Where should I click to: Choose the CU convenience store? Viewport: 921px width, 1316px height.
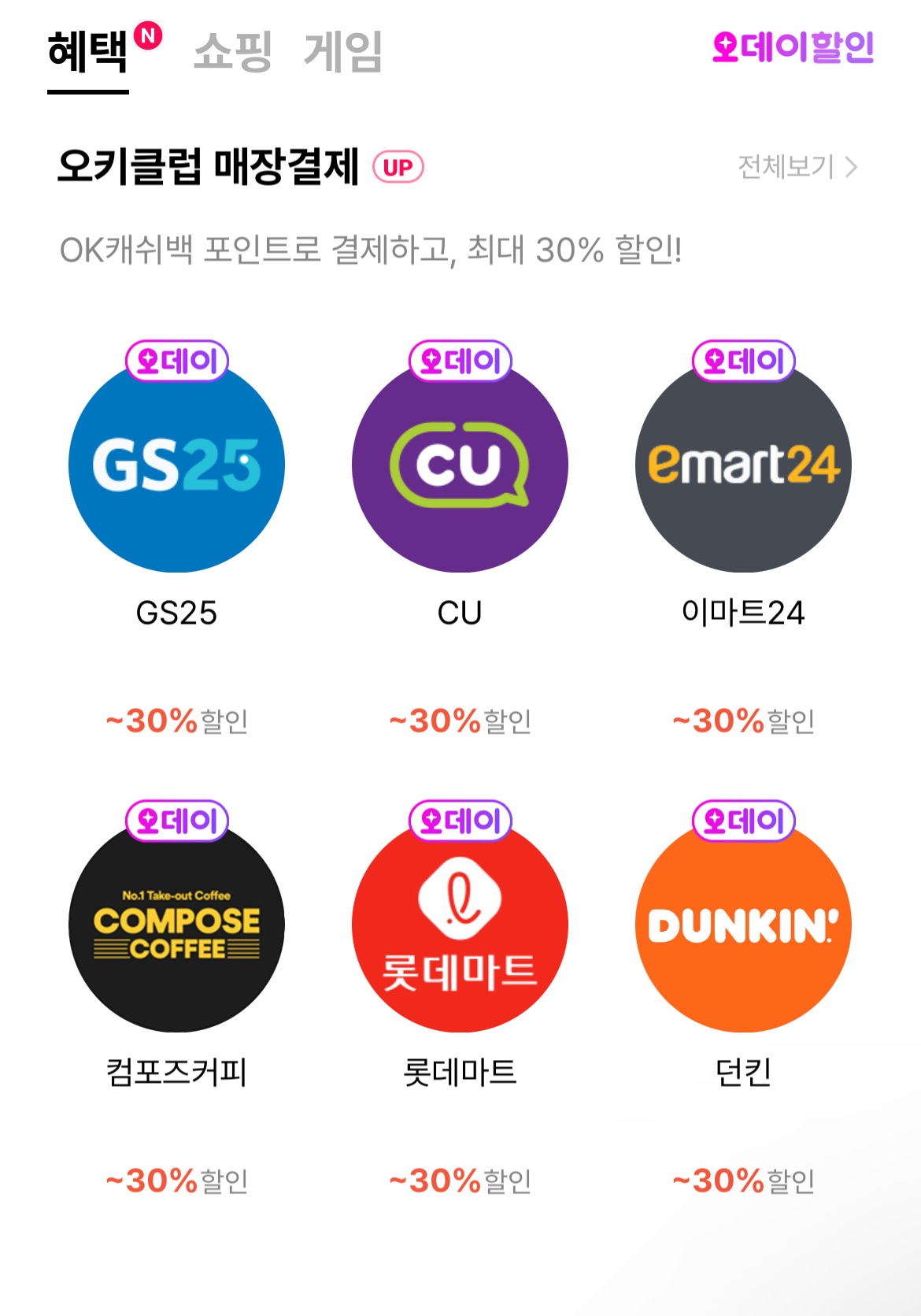460,465
